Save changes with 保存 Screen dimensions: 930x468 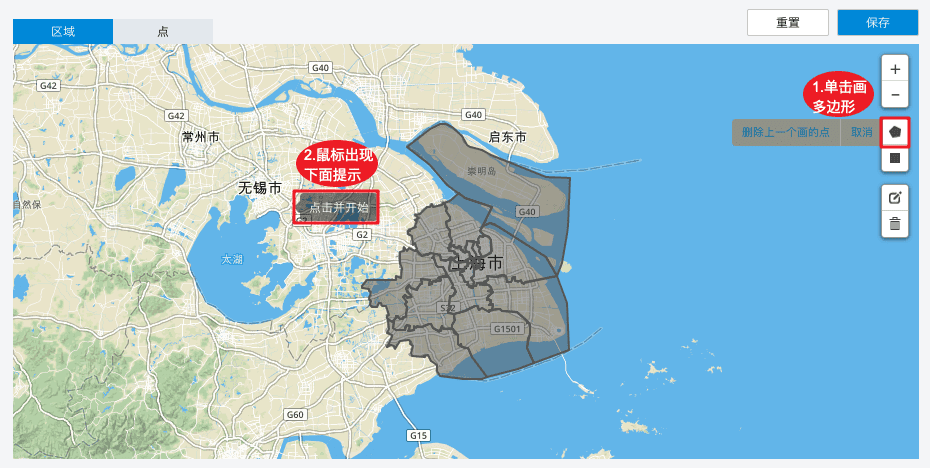coord(877,22)
